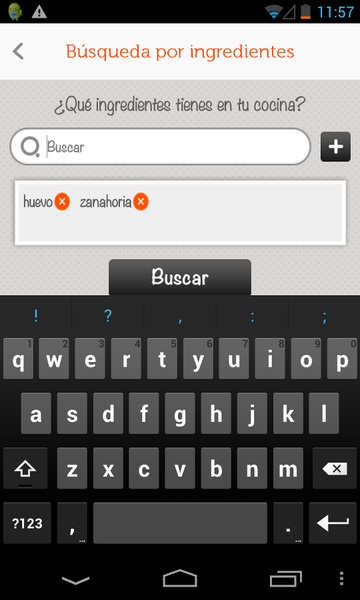360x600 pixels.
Task: Remove the zanahoria ingredient chip
Action: click(x=141, y=202)
